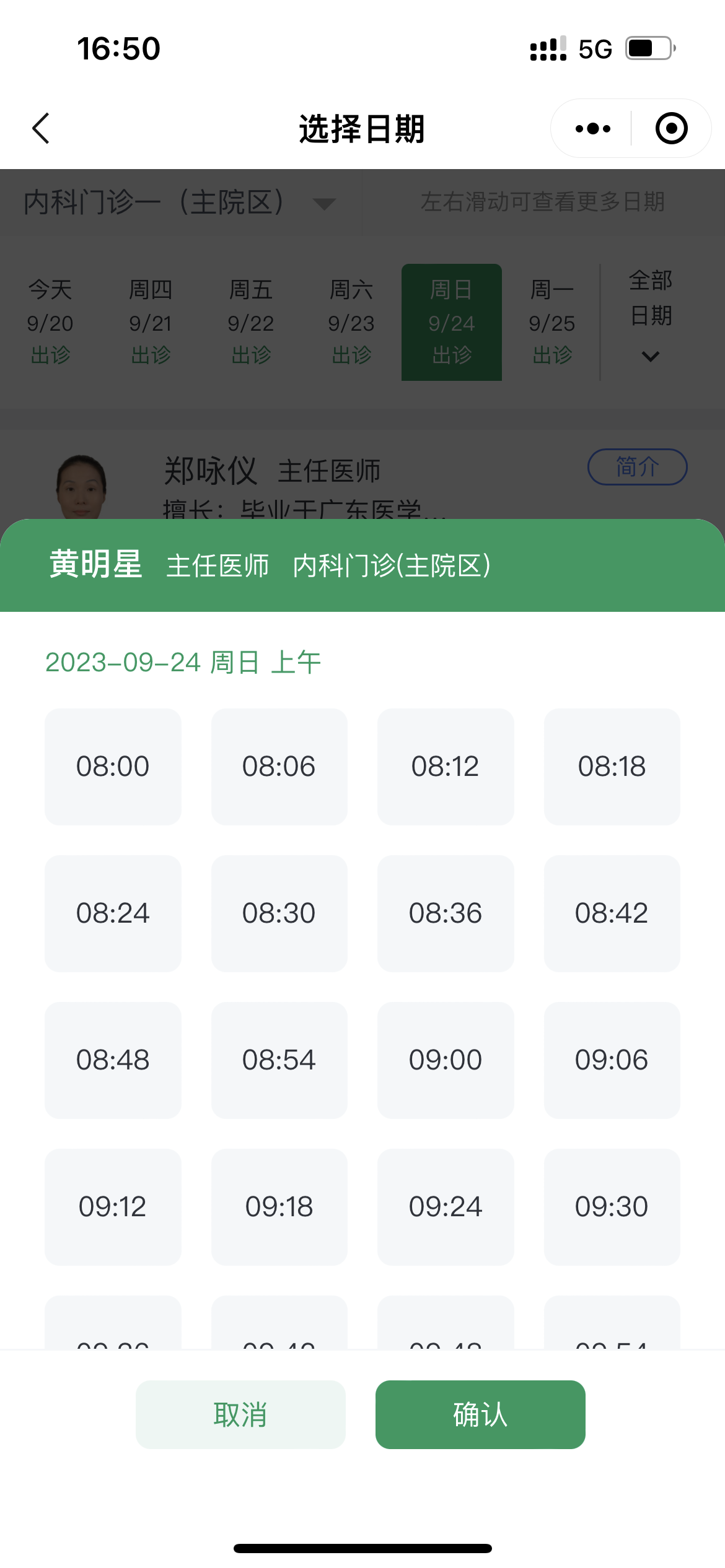Choose the 08:06 appointment time
Screen dimensions: 725x1568
click(x=279, y=767)
